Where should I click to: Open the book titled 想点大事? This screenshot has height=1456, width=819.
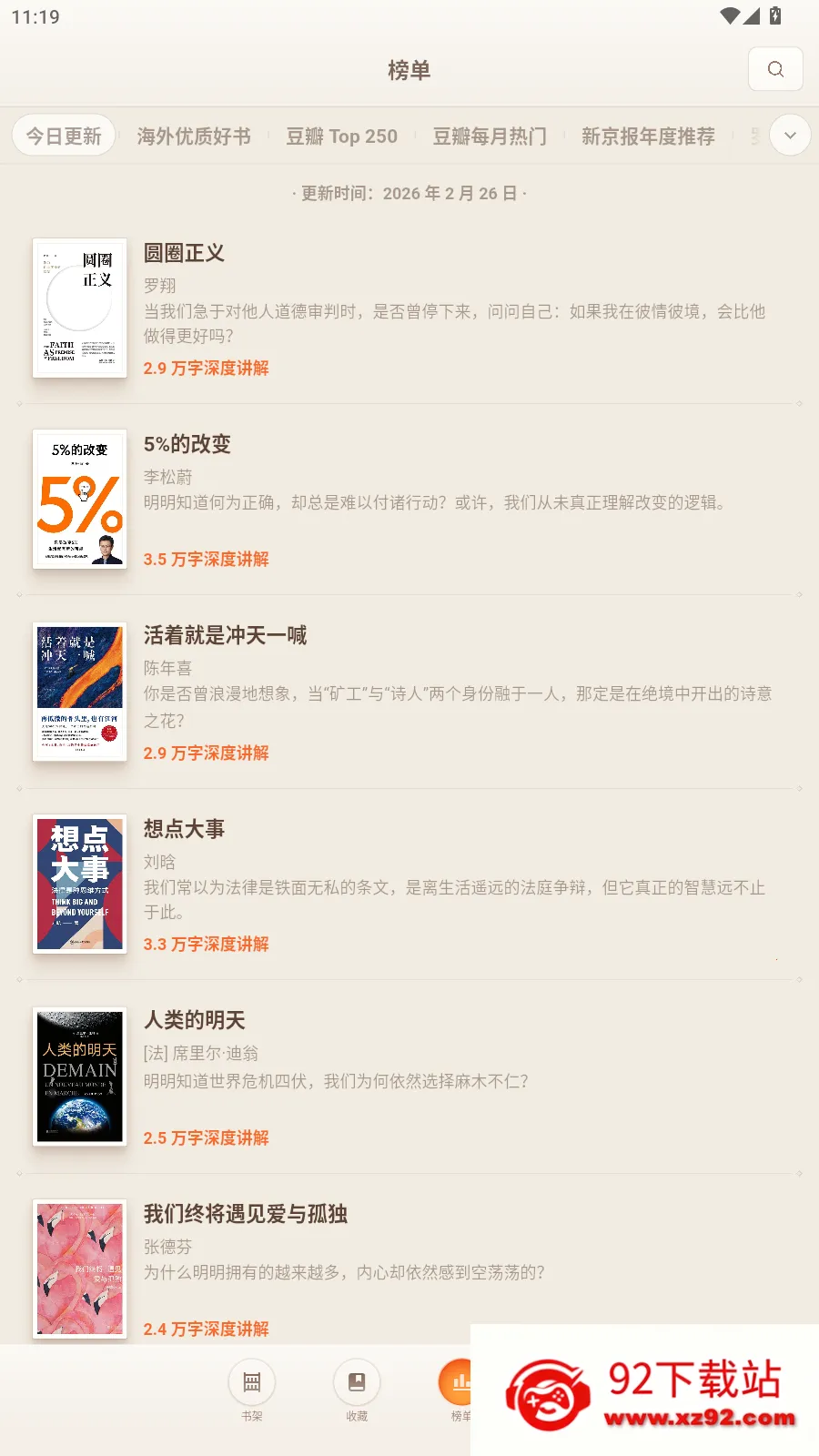184,829
